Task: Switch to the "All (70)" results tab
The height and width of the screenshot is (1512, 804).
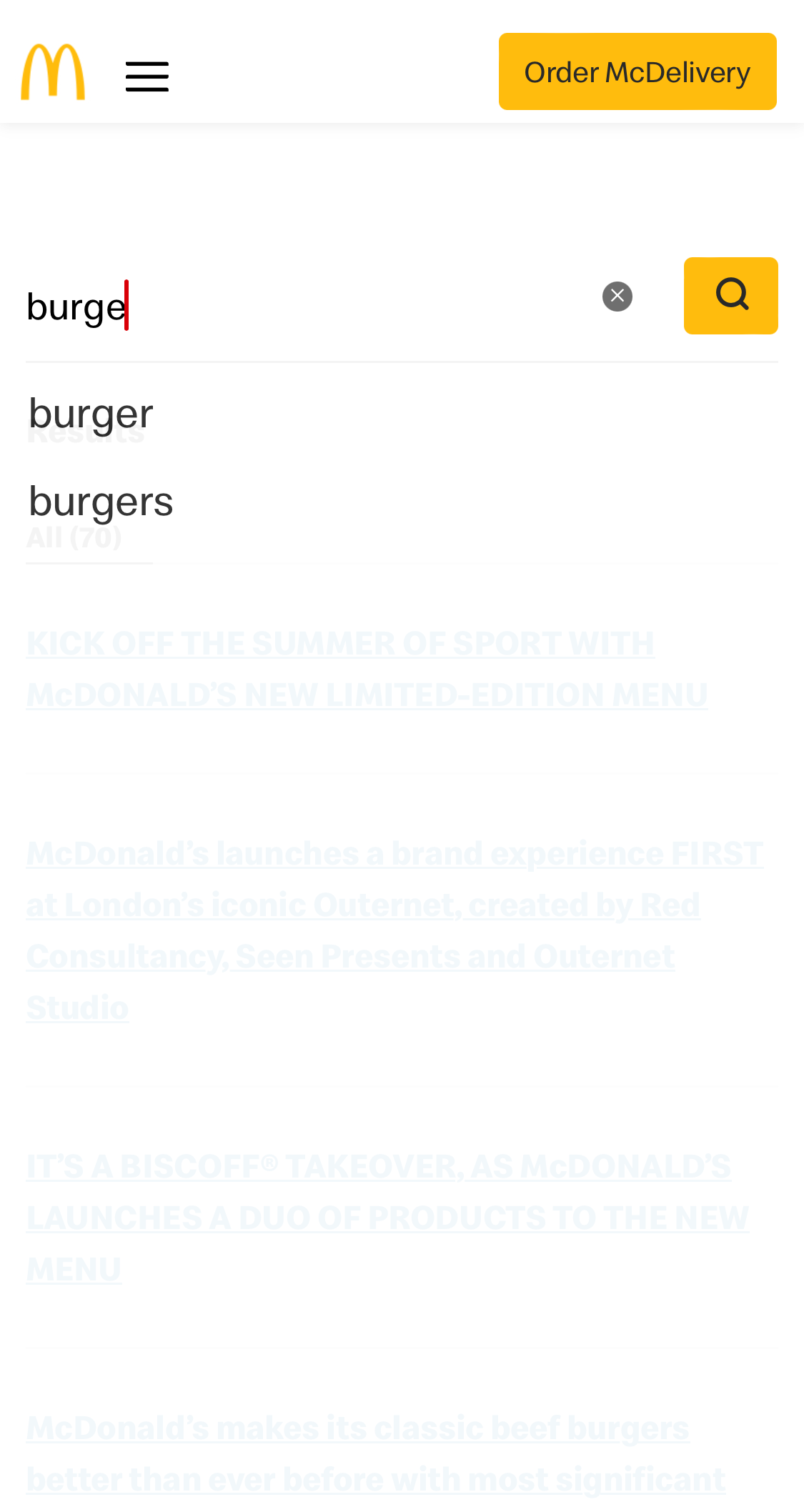Action: (x=74, y=537)
